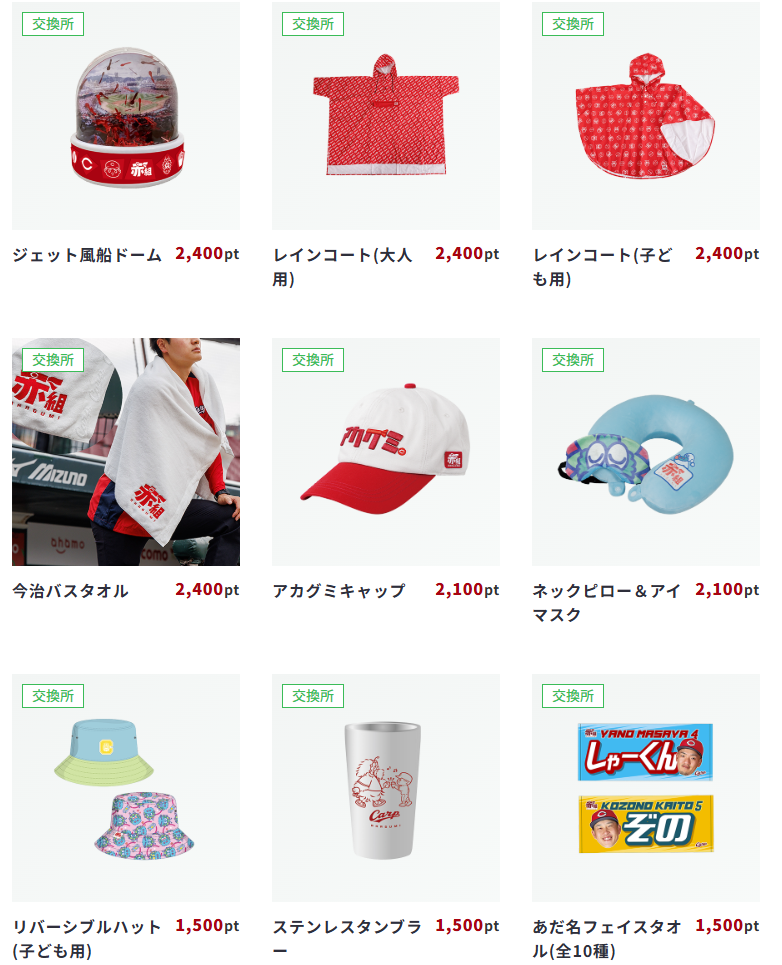The height and width of the screenshot is (965, 782).
Task: Select the 今治バスタオル item
Action: click(x=126, y=452)
